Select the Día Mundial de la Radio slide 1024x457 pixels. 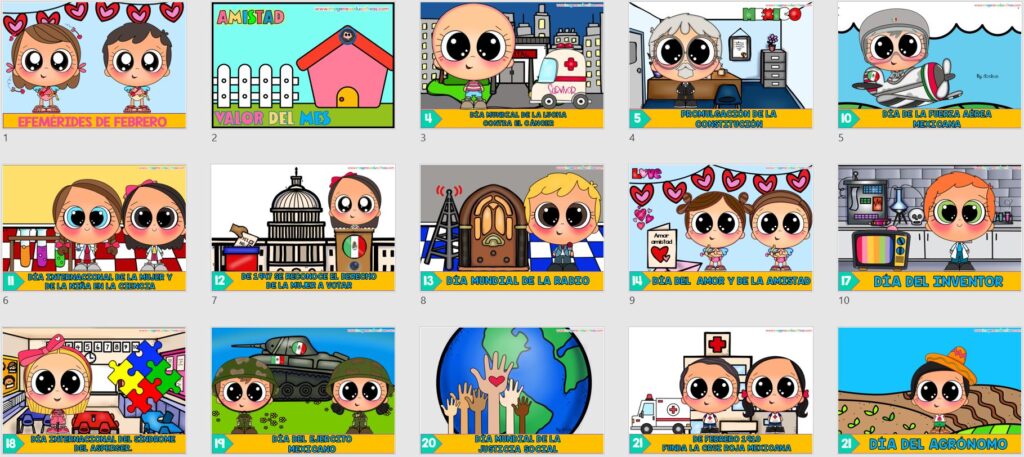pos(511,228)
